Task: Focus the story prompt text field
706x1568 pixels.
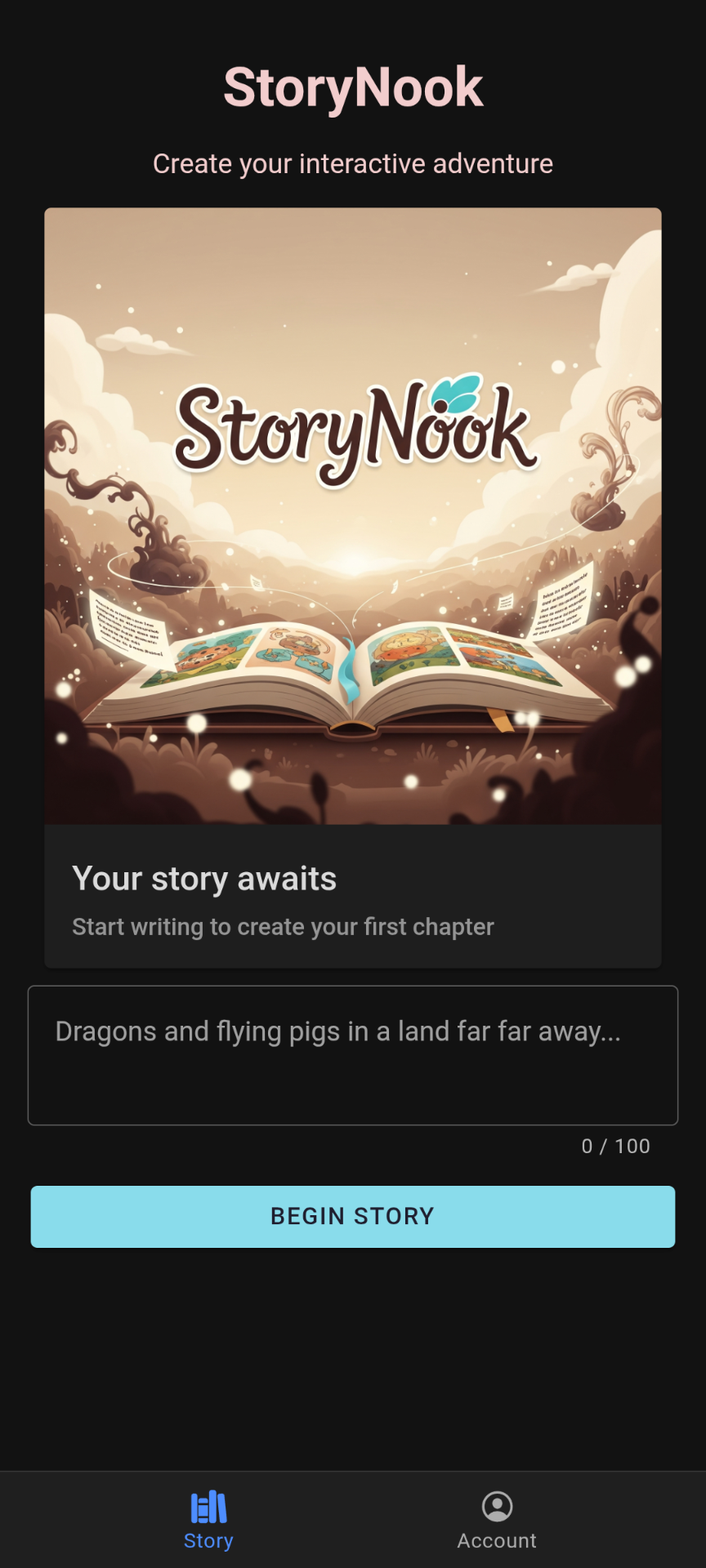Action: [x=353, y=1054]
